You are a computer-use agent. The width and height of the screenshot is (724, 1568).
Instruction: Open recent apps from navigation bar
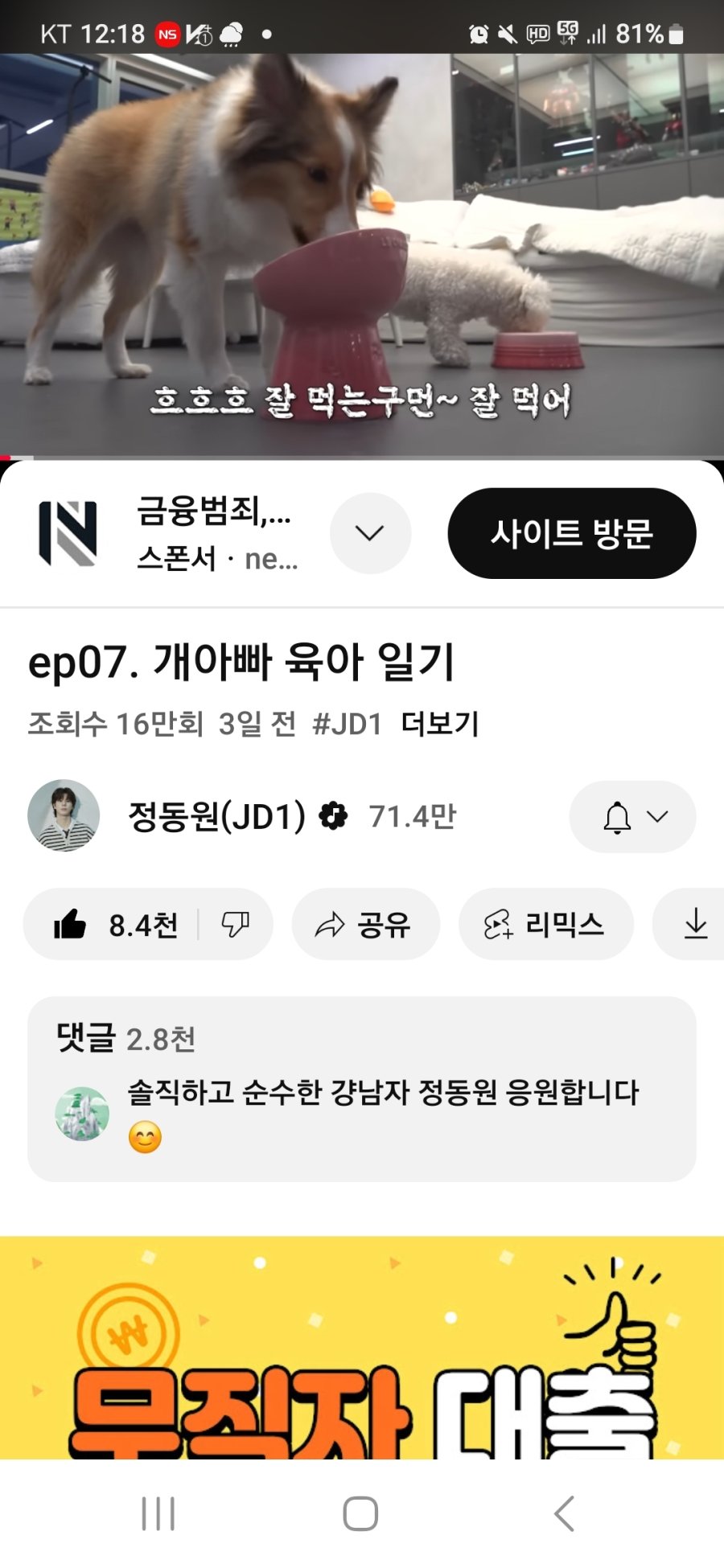(158, 1513)
